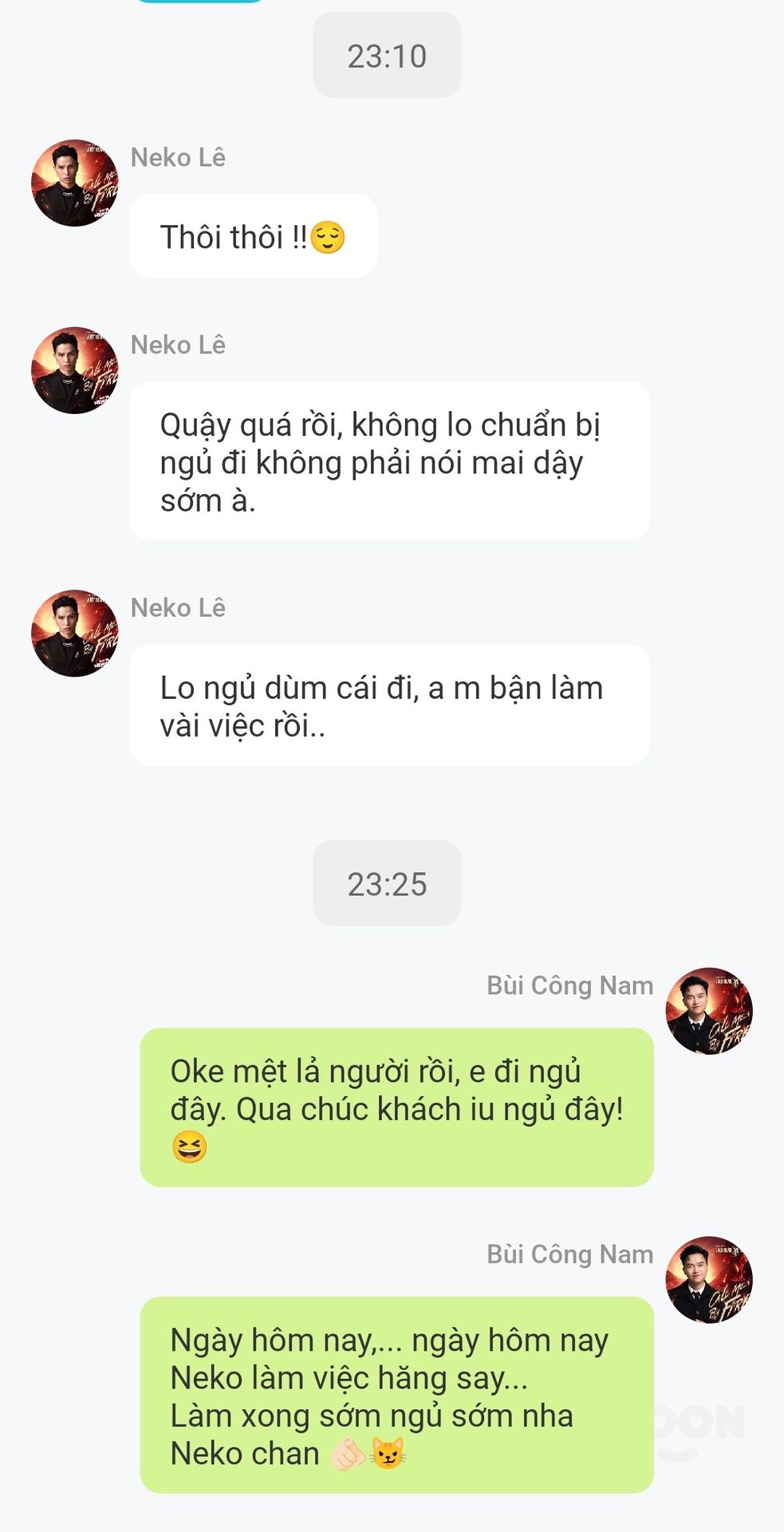Tap Neko Lê's avatar next to "Quậy quá rồi" message
784x1532 pixels.
[74, 370]
